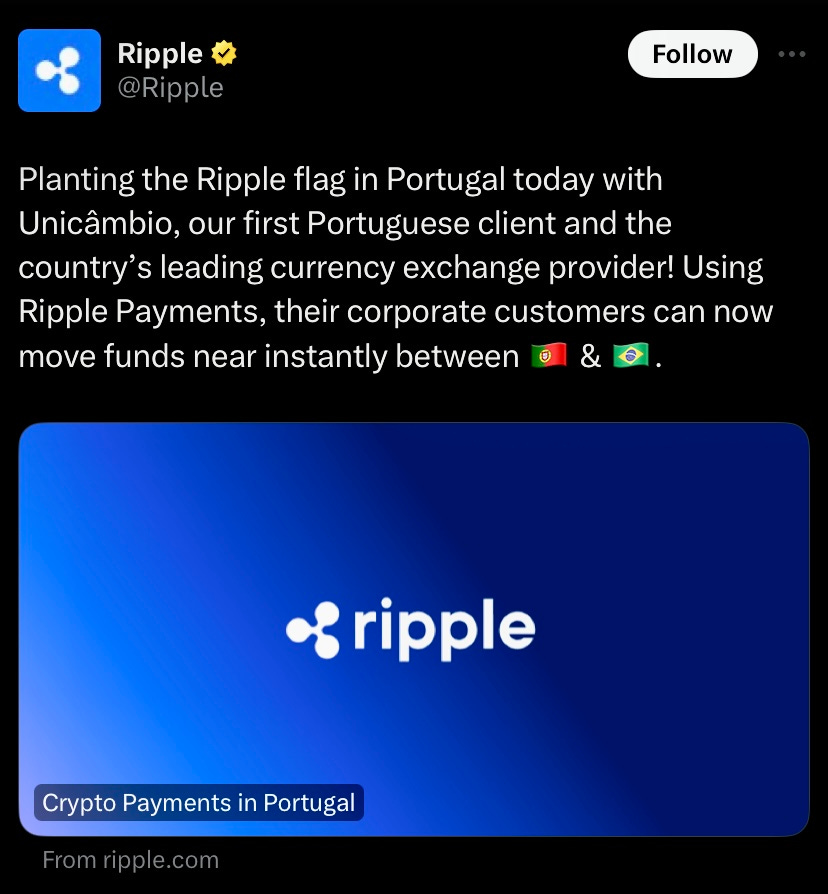Open Ripple's profile picture
Viewport: 828px width, 894px height.
(x=60, y=70)
